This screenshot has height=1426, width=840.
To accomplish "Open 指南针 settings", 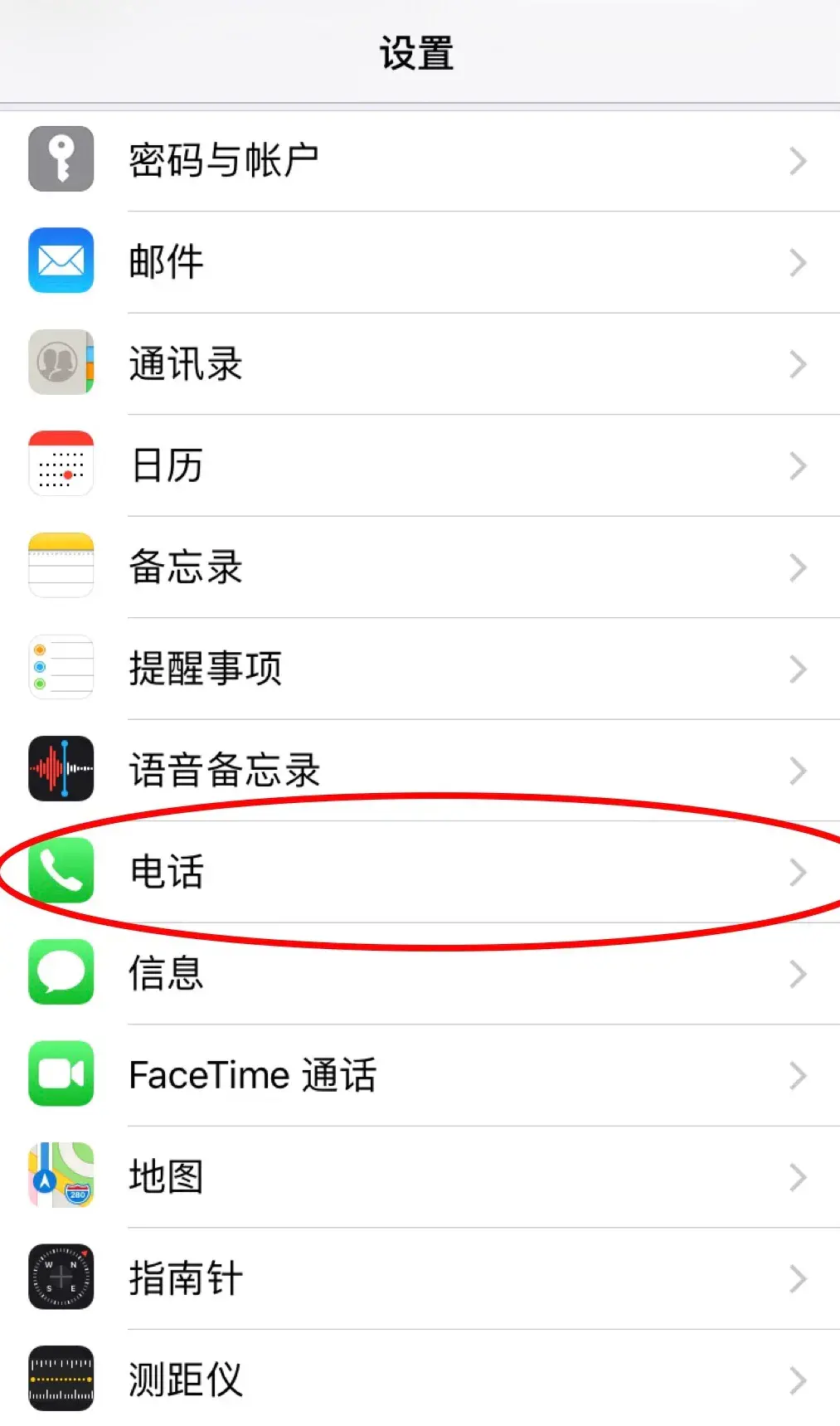I will (420, 1278).
